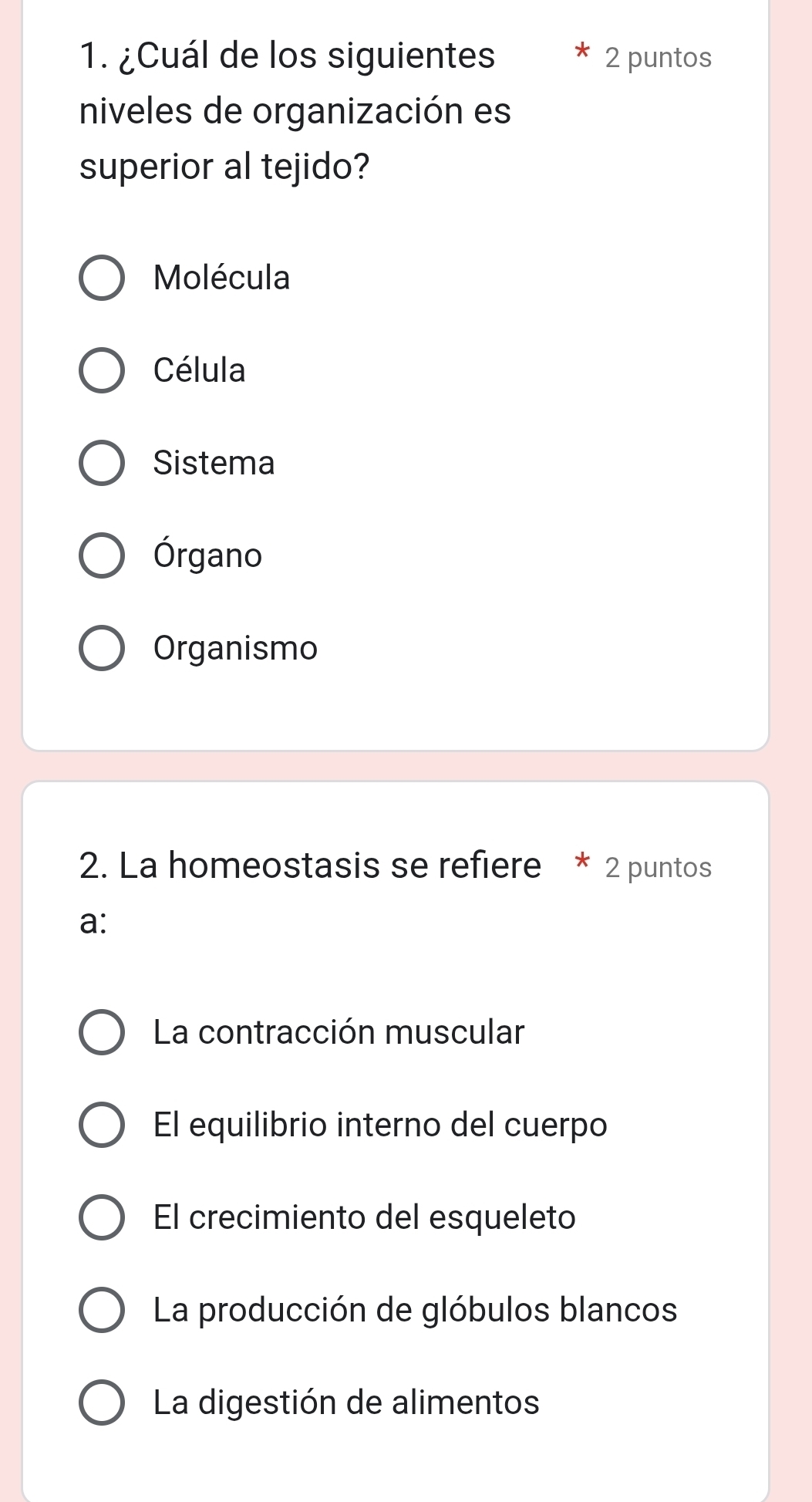Select the Molécula option
The height and width of the screenshot is (1502, 812).
(101, 278)
